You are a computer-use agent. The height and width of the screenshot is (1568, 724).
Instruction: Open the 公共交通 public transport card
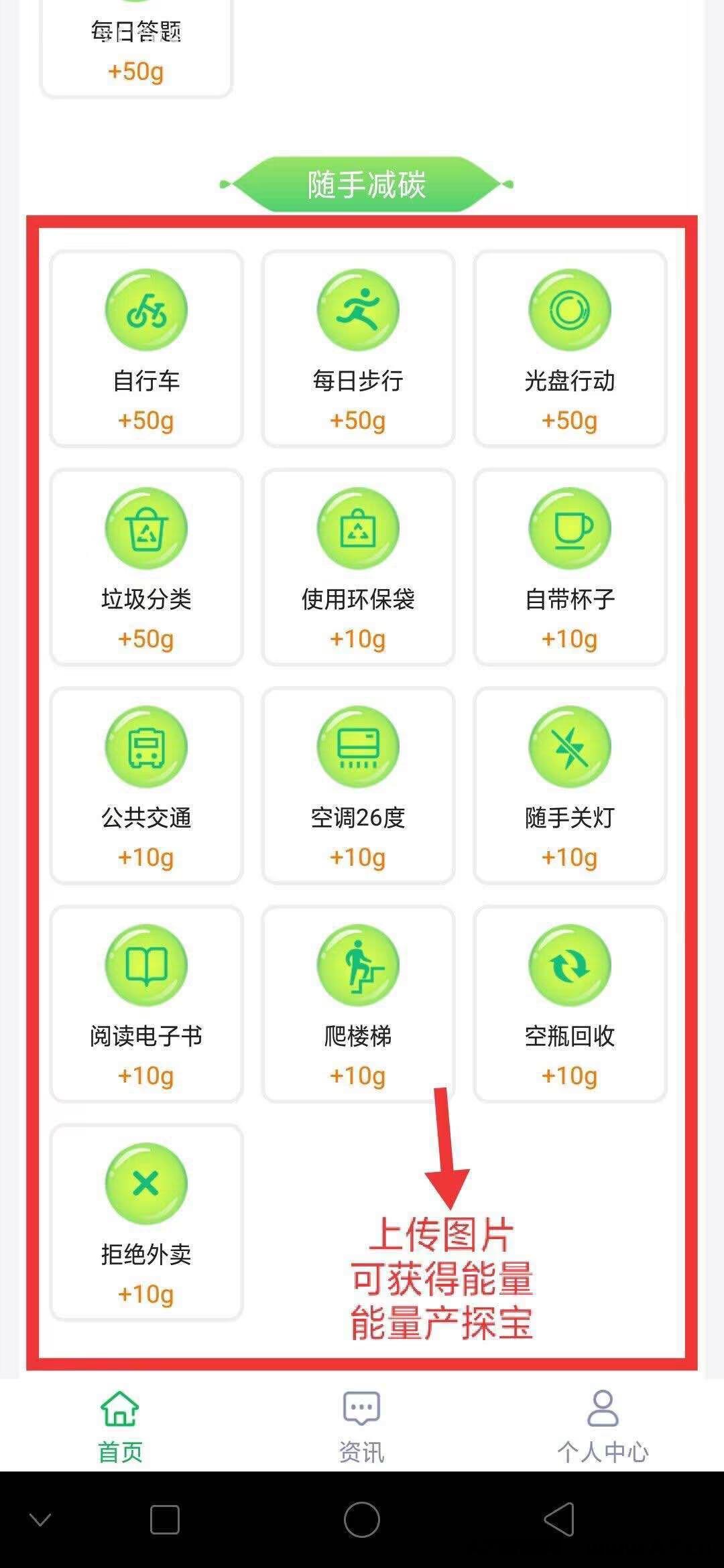coord(146,785)
